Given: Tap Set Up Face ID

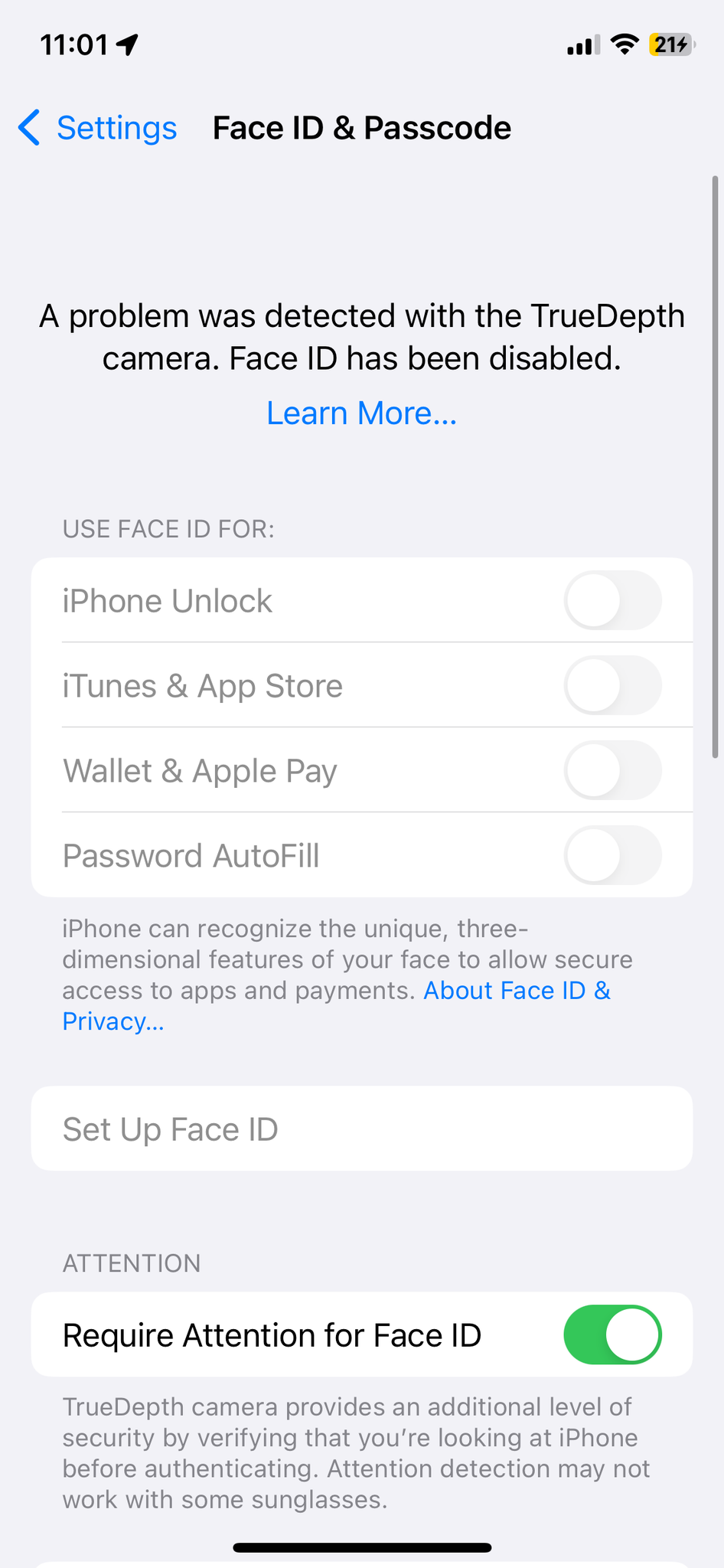Looking at the screenshot, I should [362, 1129].
